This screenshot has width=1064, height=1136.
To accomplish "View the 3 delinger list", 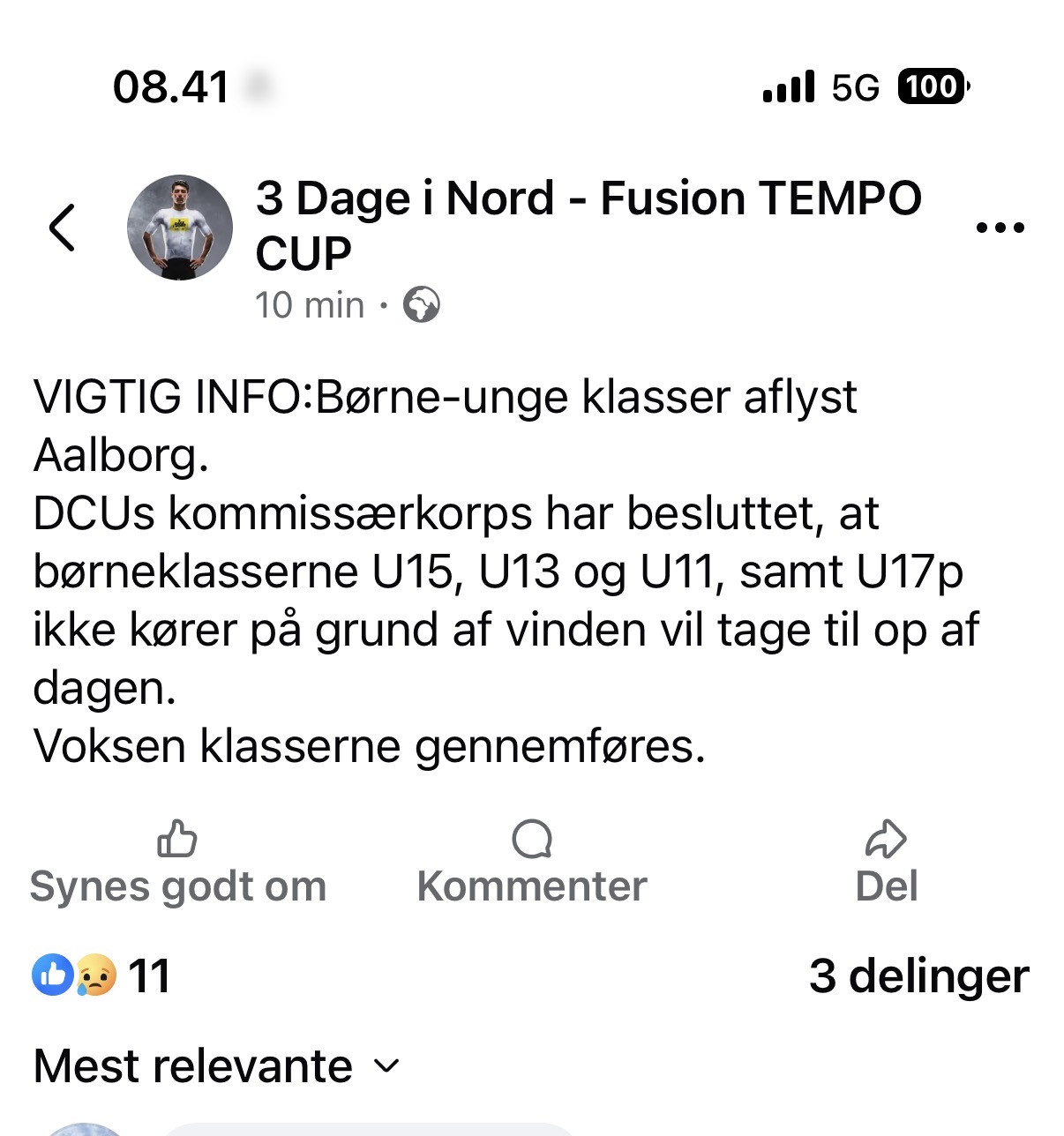I will coord(918,976).
